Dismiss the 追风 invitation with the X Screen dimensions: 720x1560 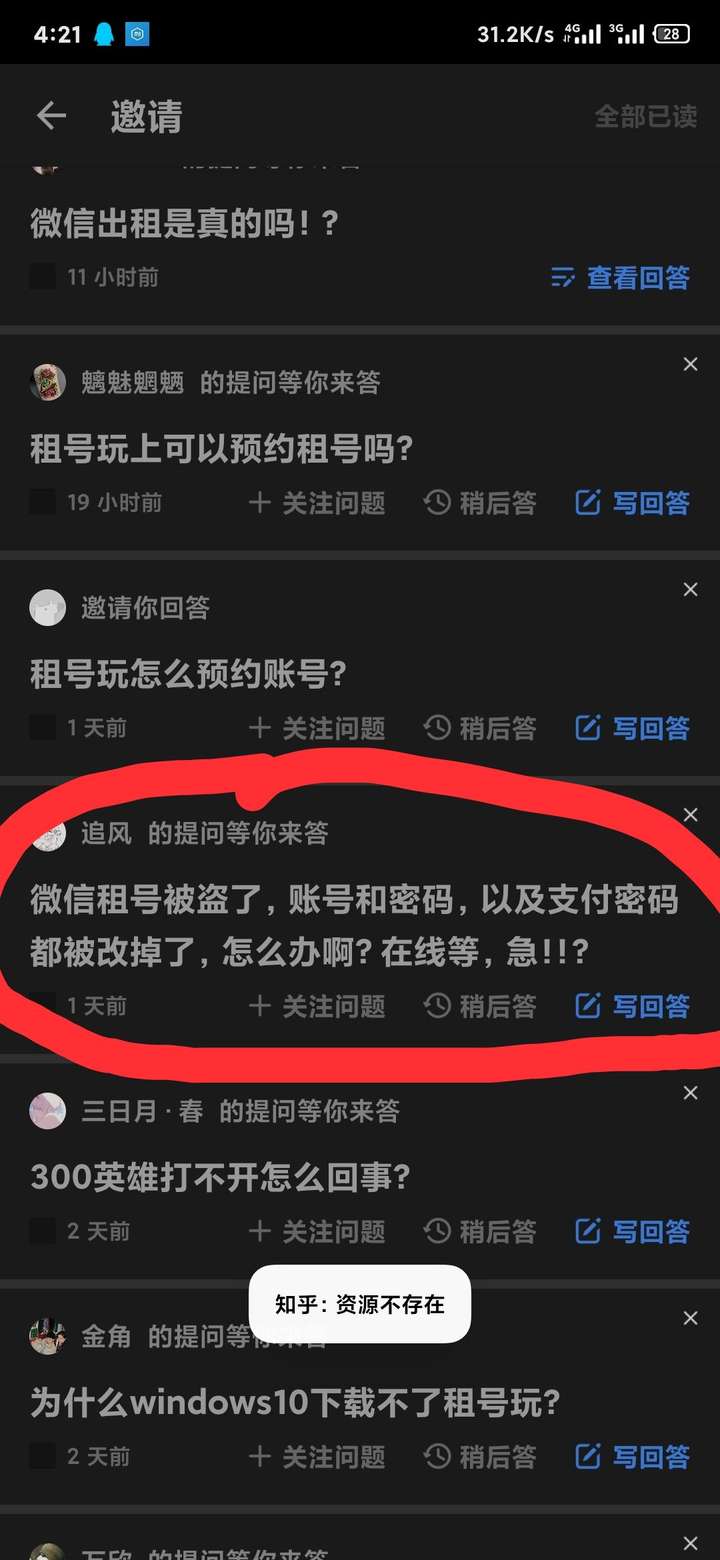tap(690, 815)
